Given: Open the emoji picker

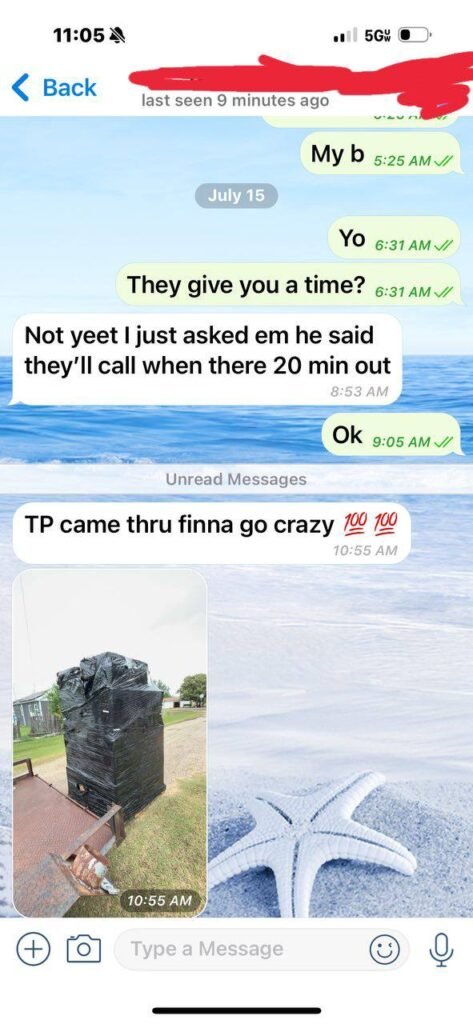Looking at the screenshot, I should click(x=385, y=950).
